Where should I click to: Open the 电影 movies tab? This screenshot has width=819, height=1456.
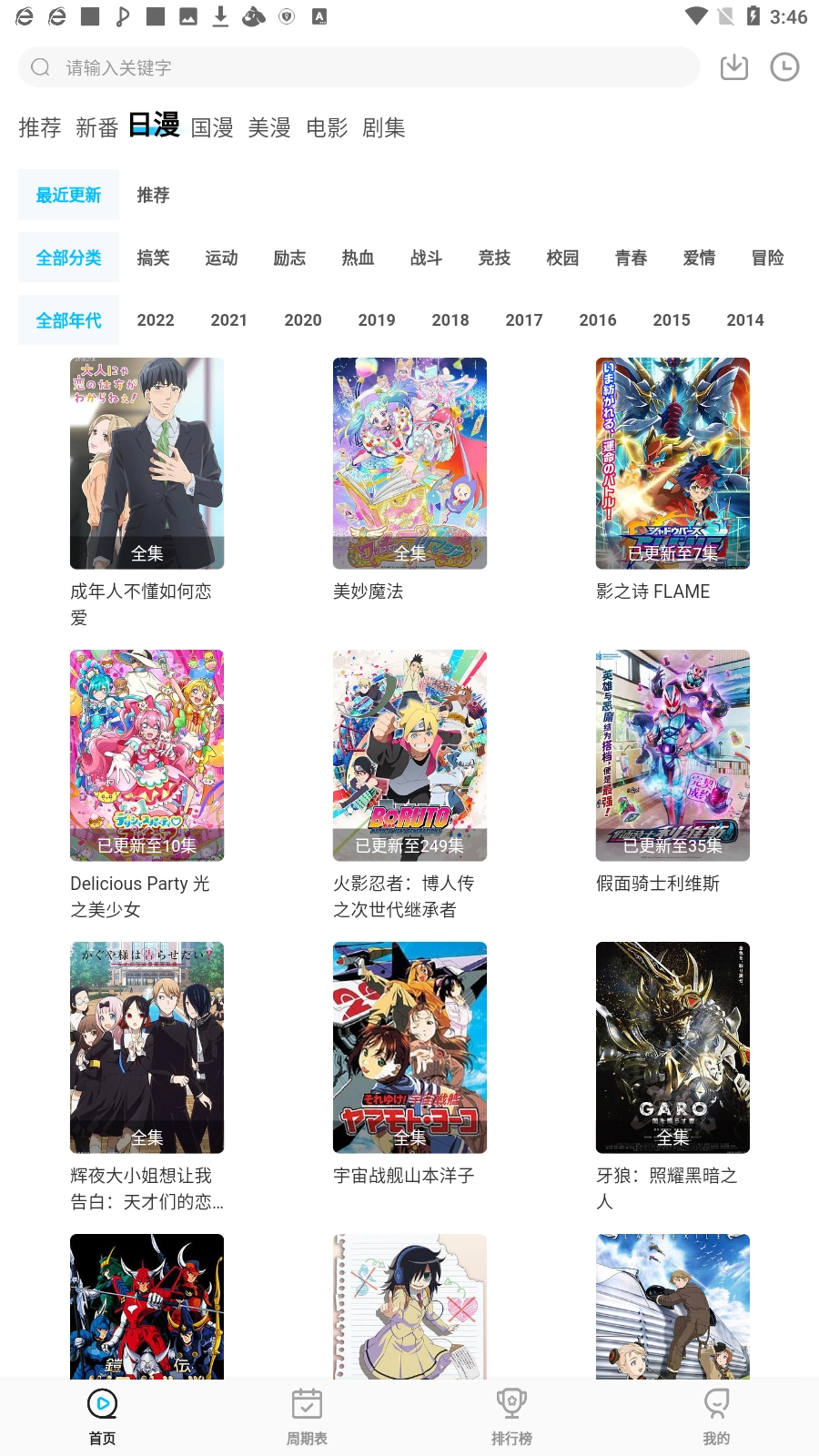[328, 127]
